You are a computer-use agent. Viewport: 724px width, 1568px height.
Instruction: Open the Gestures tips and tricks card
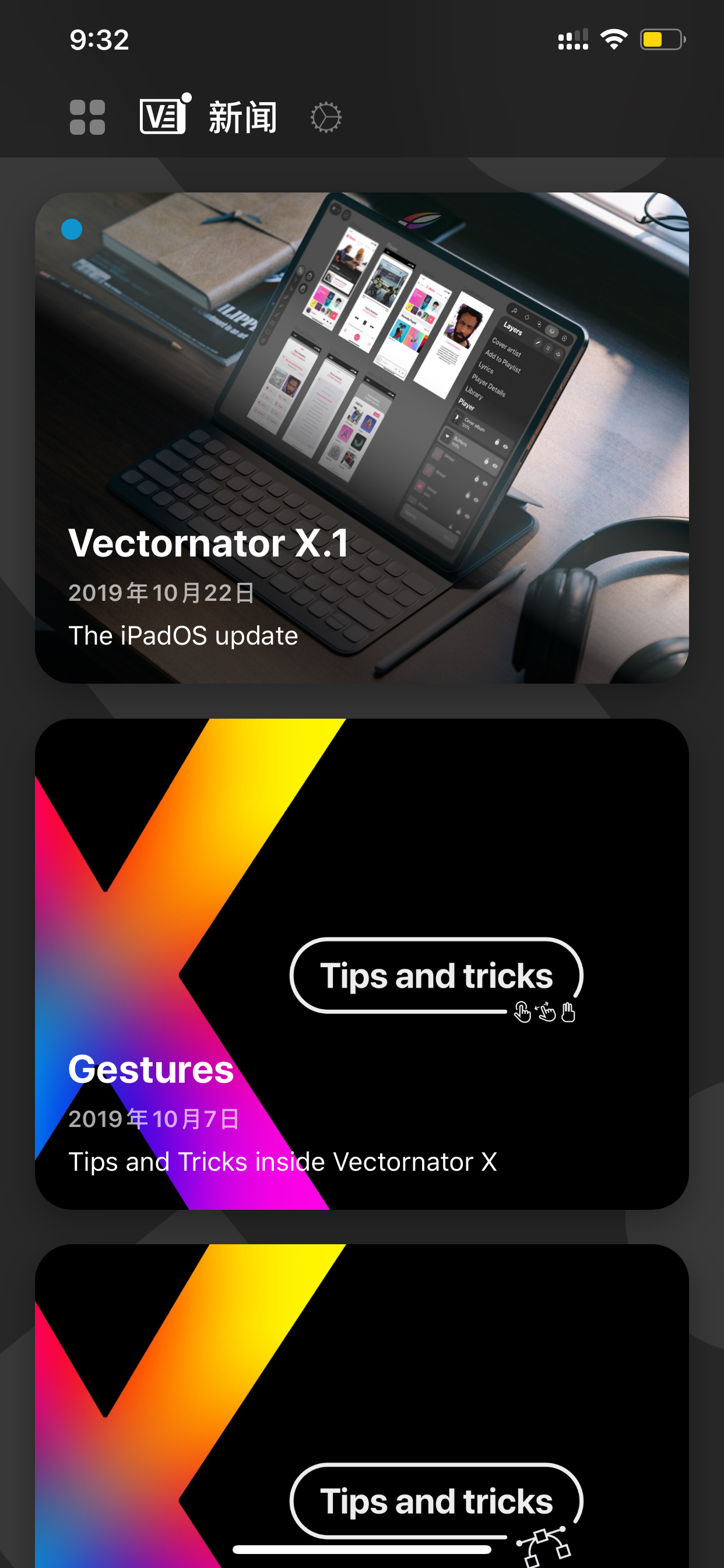click(362, 964)
